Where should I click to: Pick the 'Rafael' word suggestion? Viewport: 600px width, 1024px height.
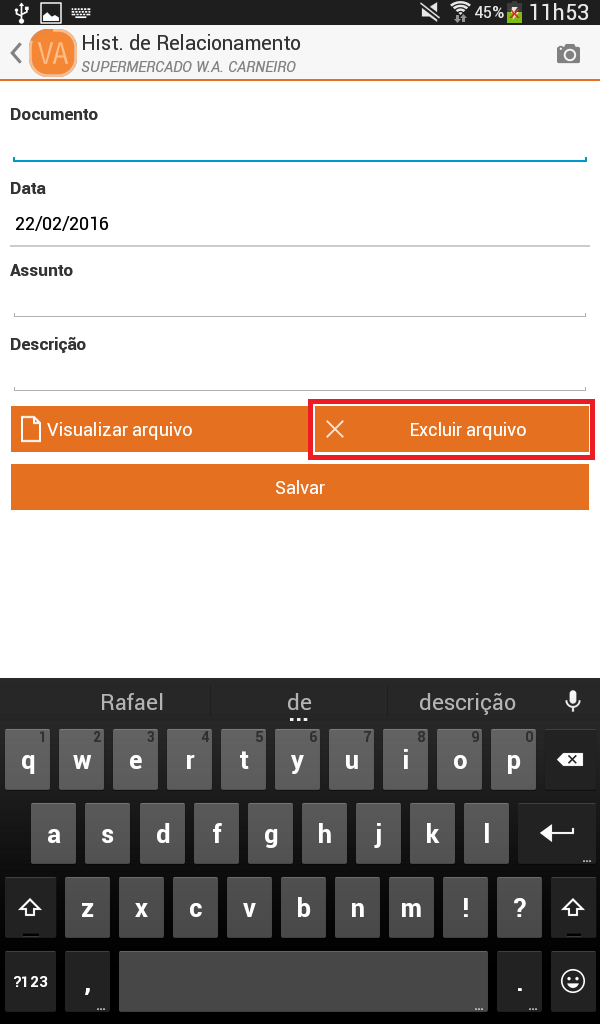tap(132, 702)
